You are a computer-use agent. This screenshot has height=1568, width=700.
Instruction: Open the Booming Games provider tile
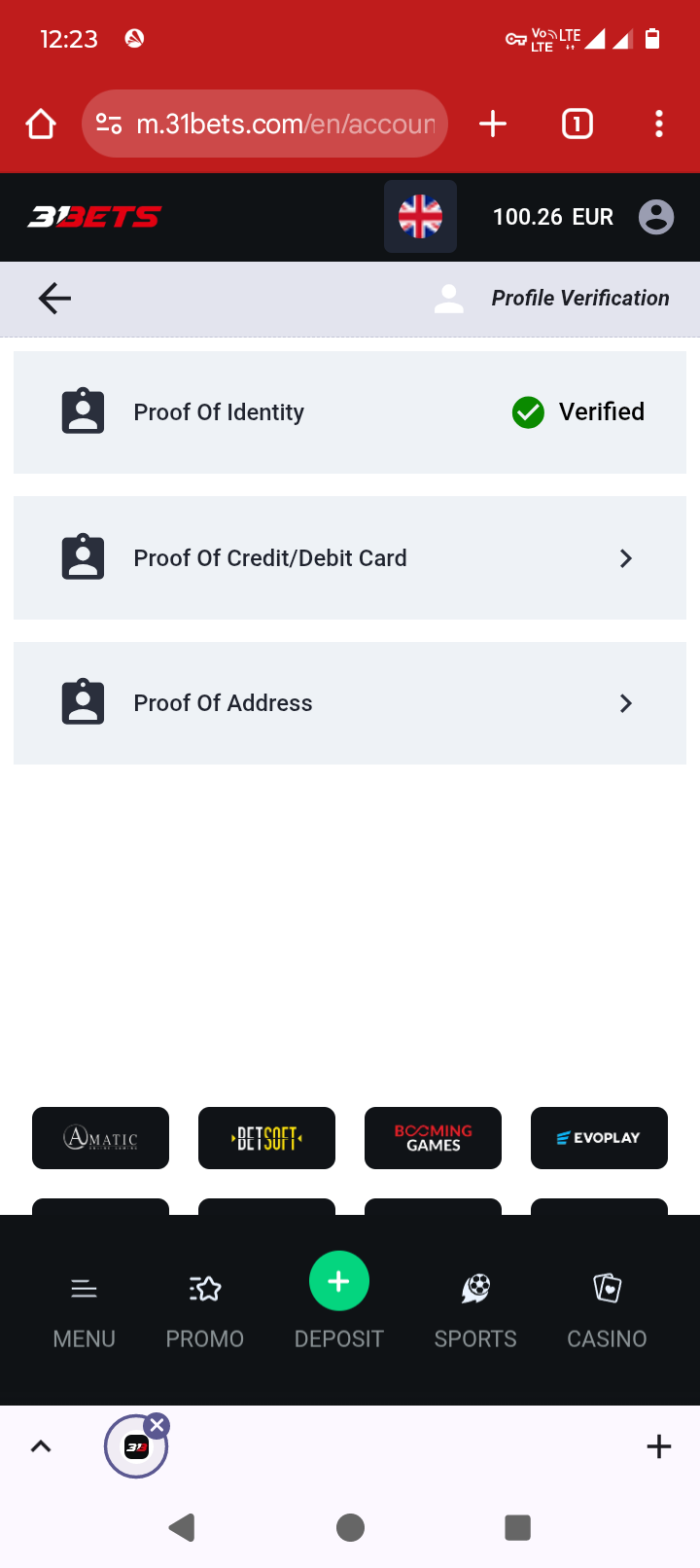click(x=433, y=1138)
